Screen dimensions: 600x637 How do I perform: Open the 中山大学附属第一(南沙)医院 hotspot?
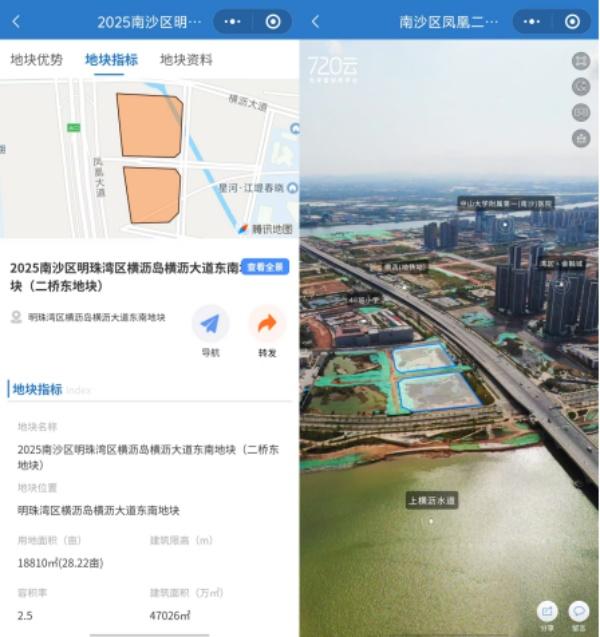coord(506,203)
